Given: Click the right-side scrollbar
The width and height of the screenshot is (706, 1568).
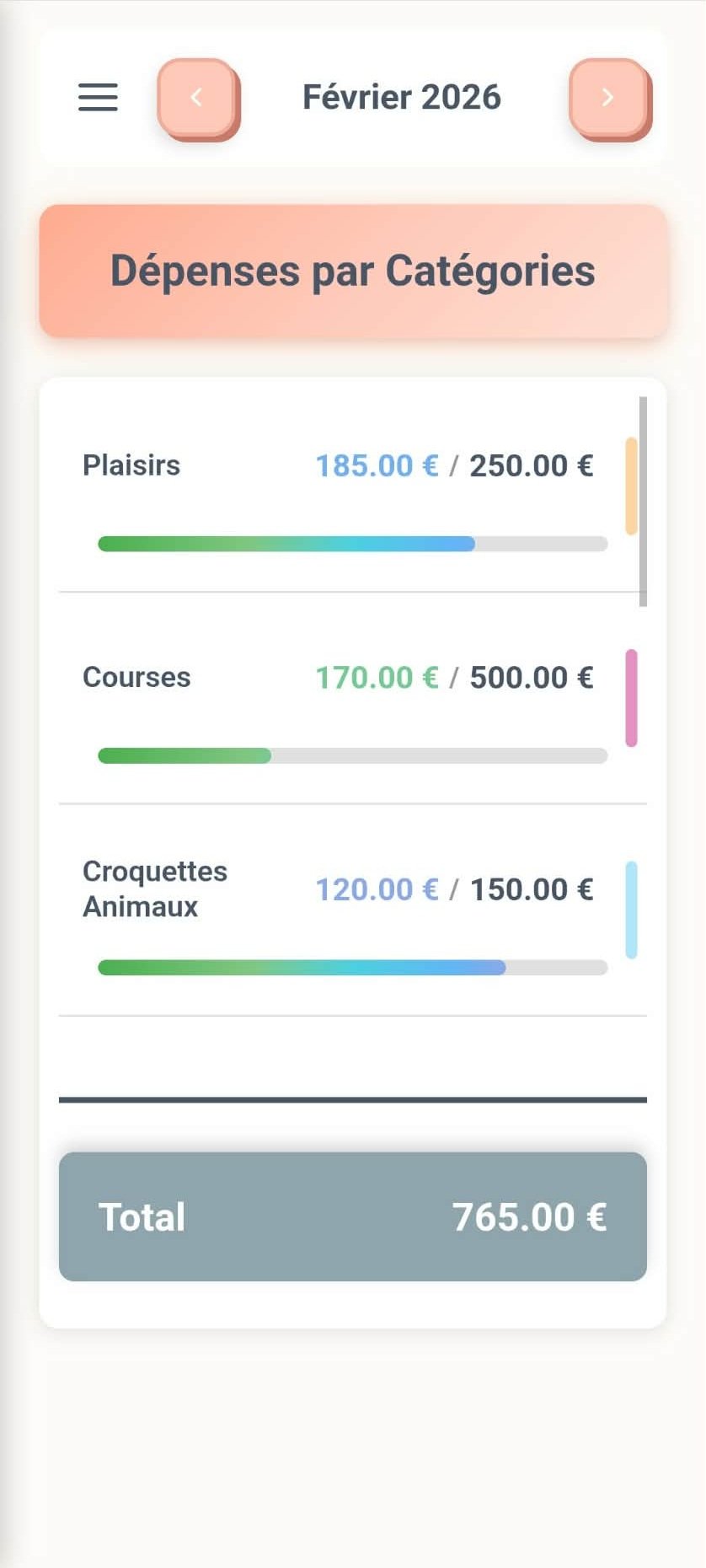Looking at the screenshot, I should click(643, 497).
